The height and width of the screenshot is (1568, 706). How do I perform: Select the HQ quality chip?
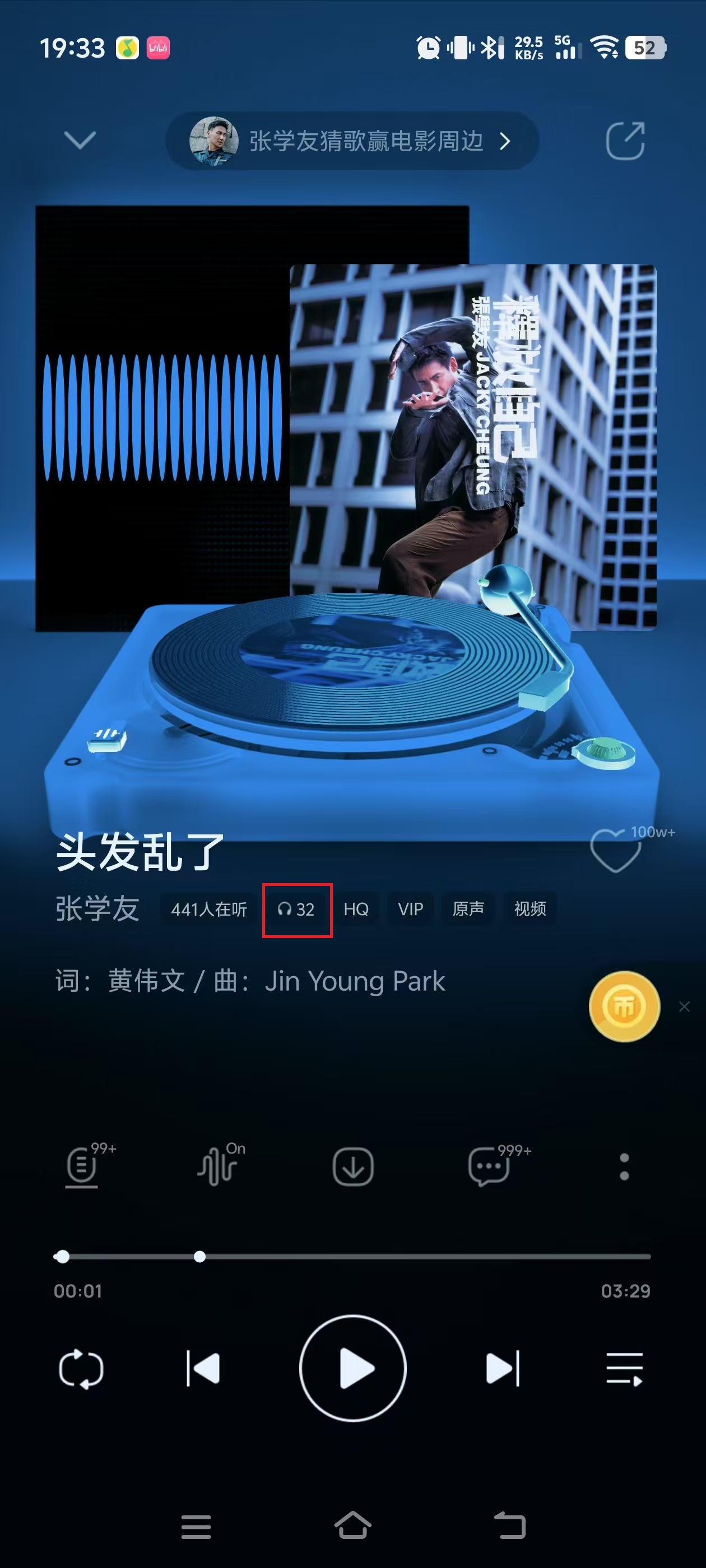pyautogui.click(x=356, y=909)
